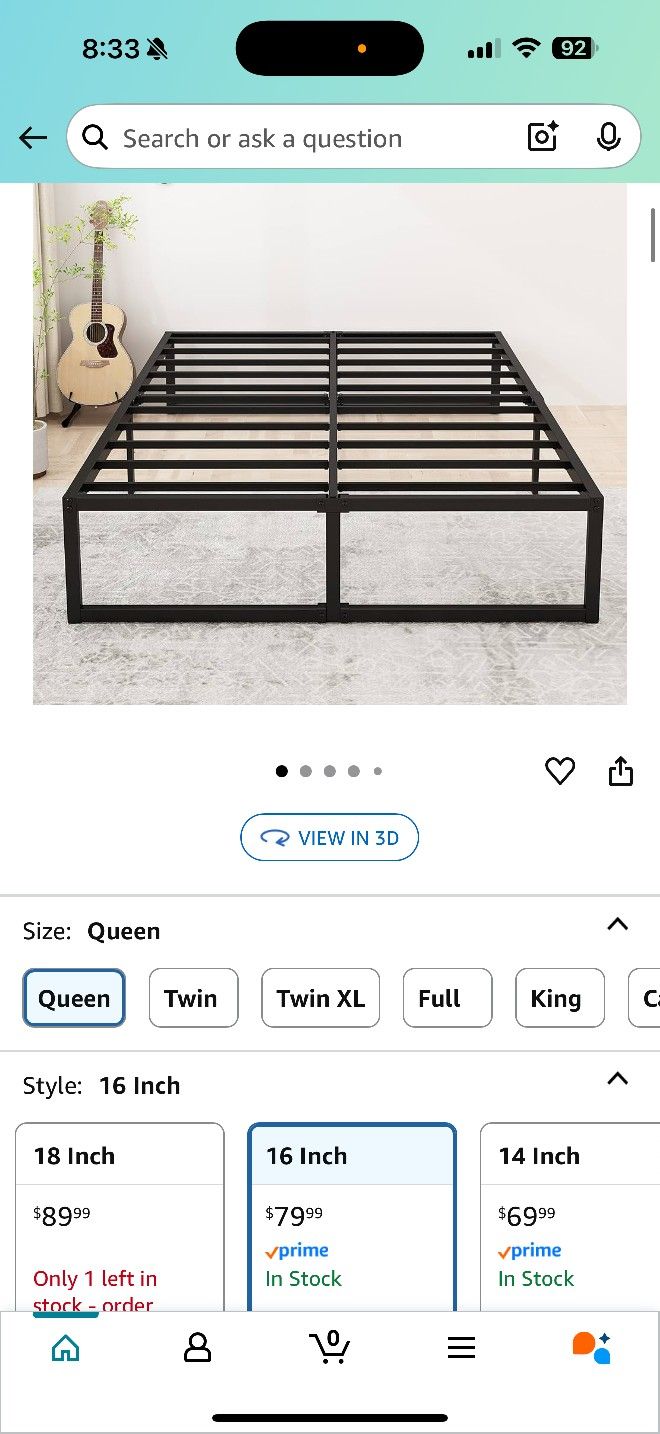Viewport: 660px width, 1434px height.
Task: Go to the Home tab
Action: tap(65, 1348)
